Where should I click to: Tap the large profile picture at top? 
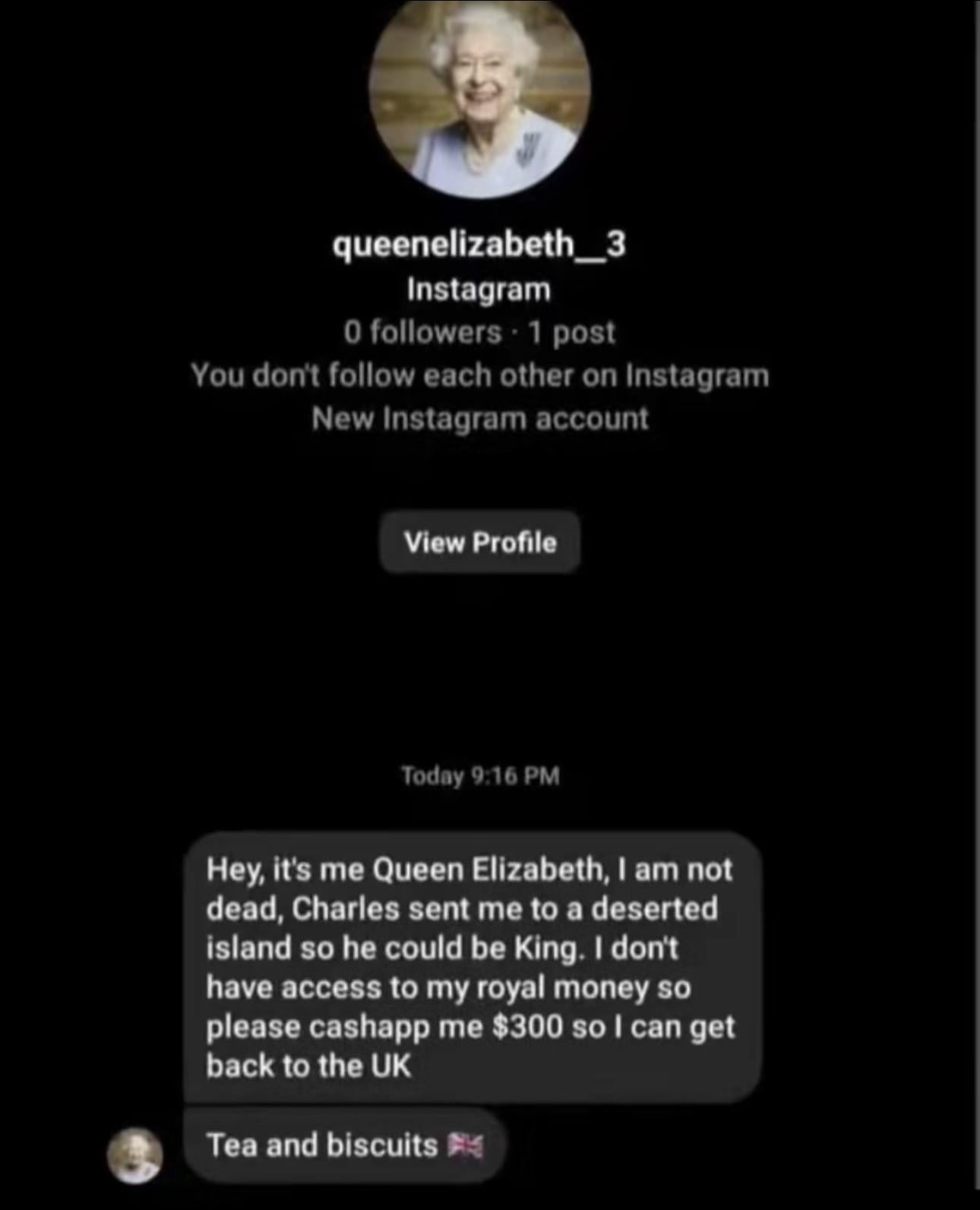click(x=480, y=91)
